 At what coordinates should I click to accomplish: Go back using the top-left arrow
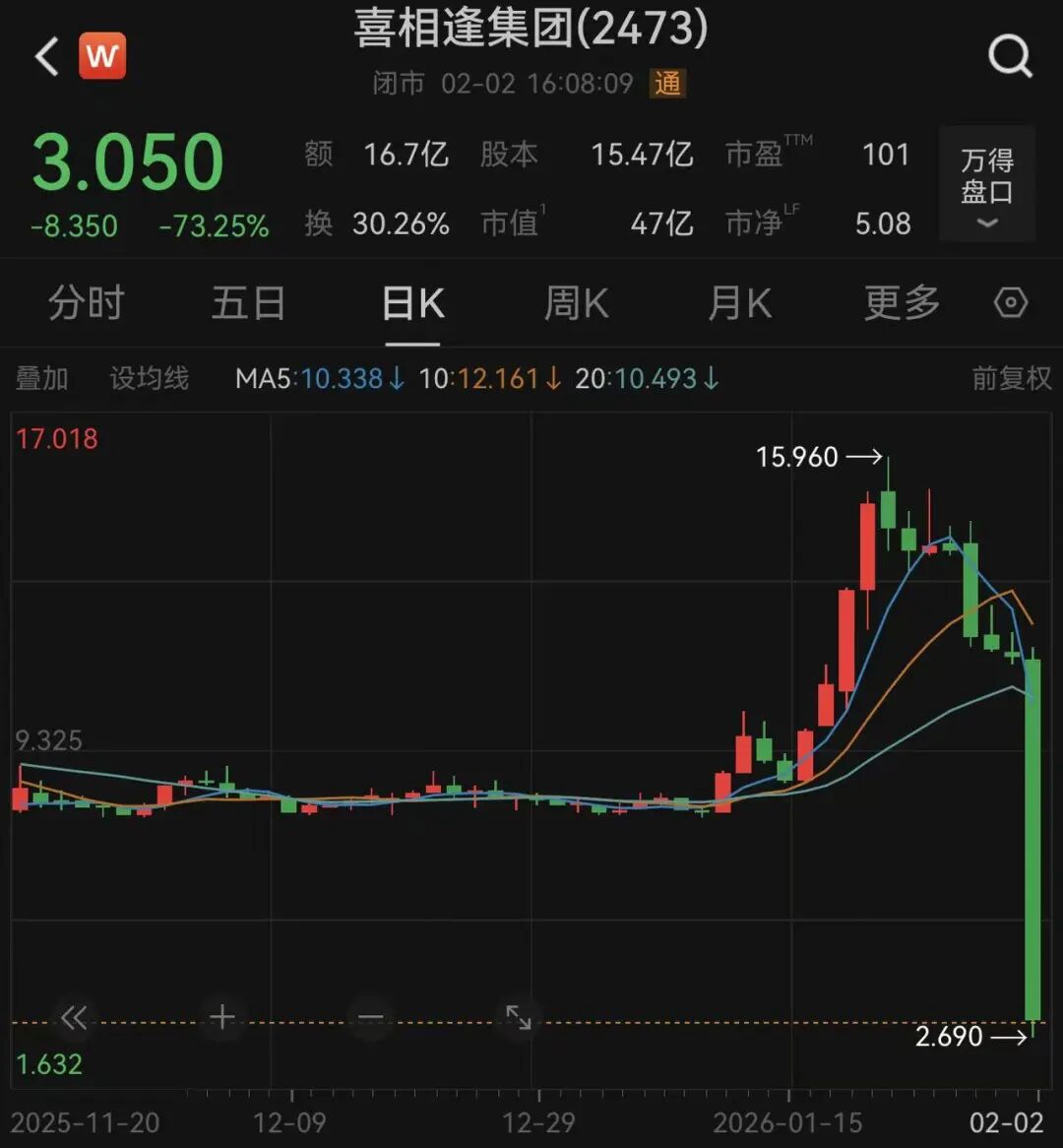point(47,57)
